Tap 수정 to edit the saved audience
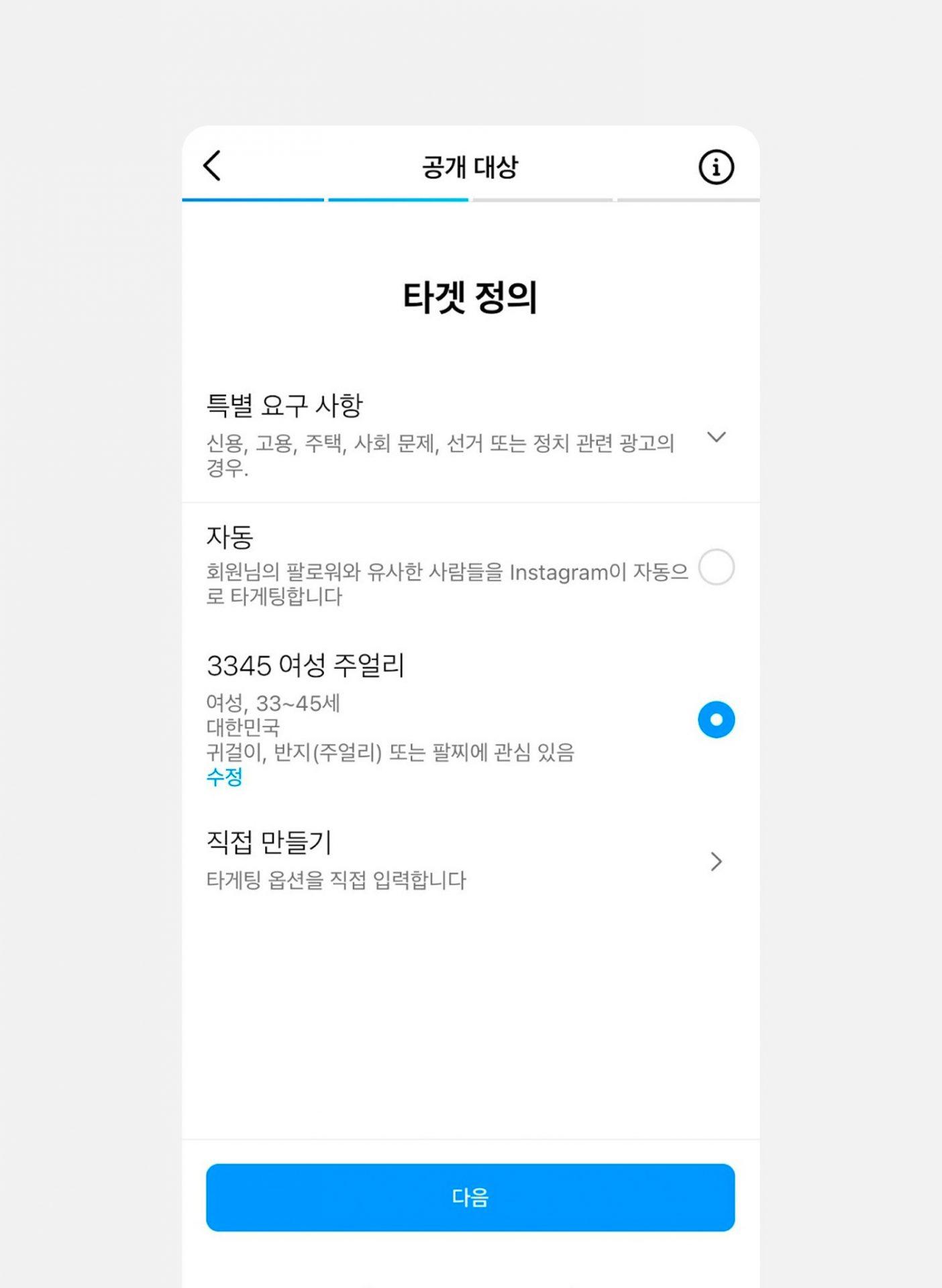942x1288 pixels. [x=224, y=777]
